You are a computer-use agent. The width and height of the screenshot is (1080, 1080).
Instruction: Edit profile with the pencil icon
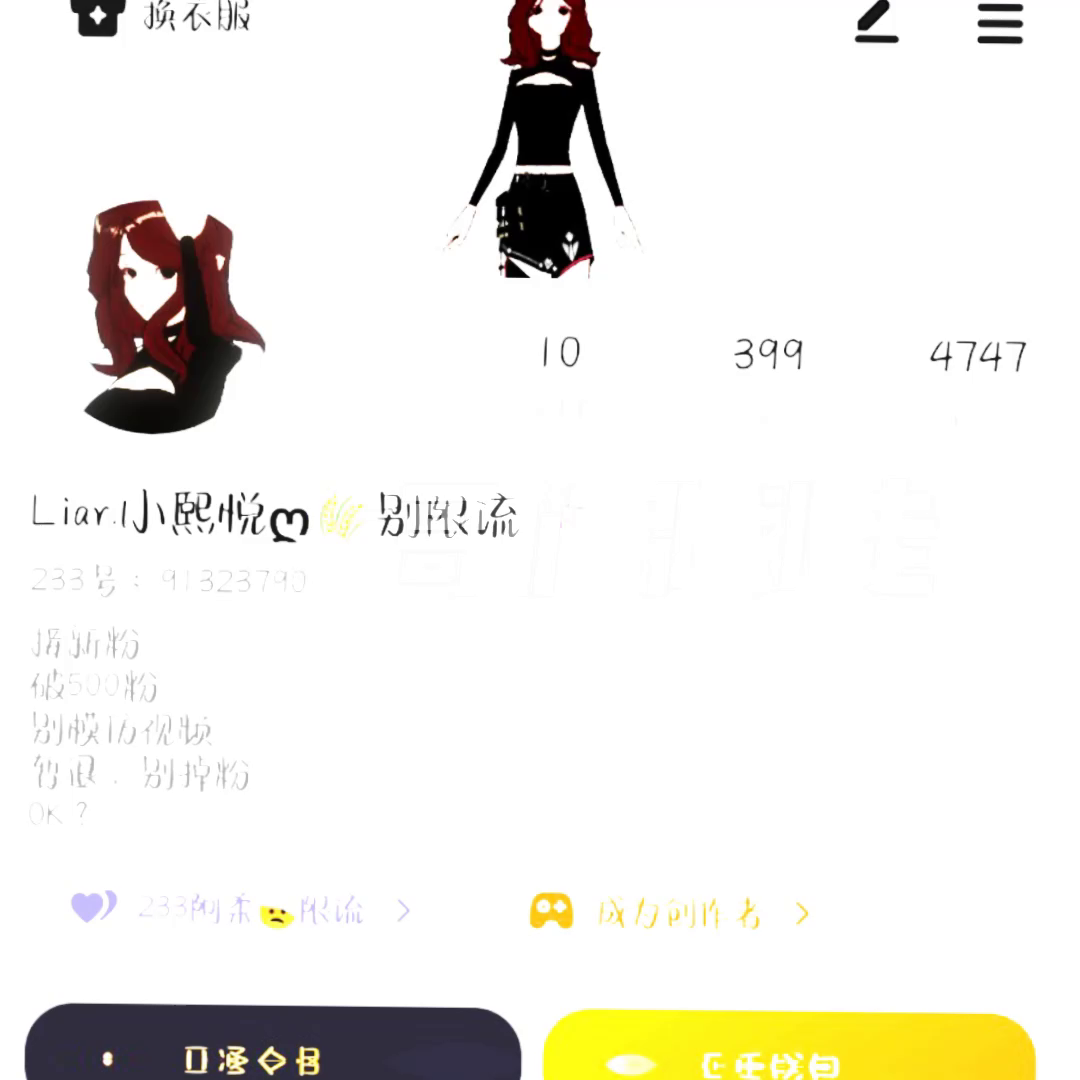877,22
